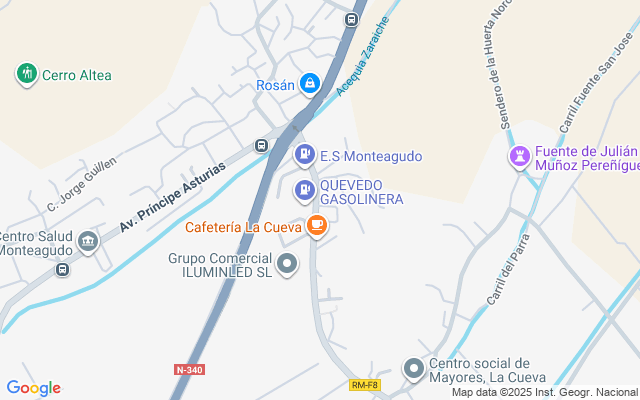The height and width of the screenshot is (400, 640).
Task: Open the Cerro Altea park marker
Action: [x=27, y=74]
